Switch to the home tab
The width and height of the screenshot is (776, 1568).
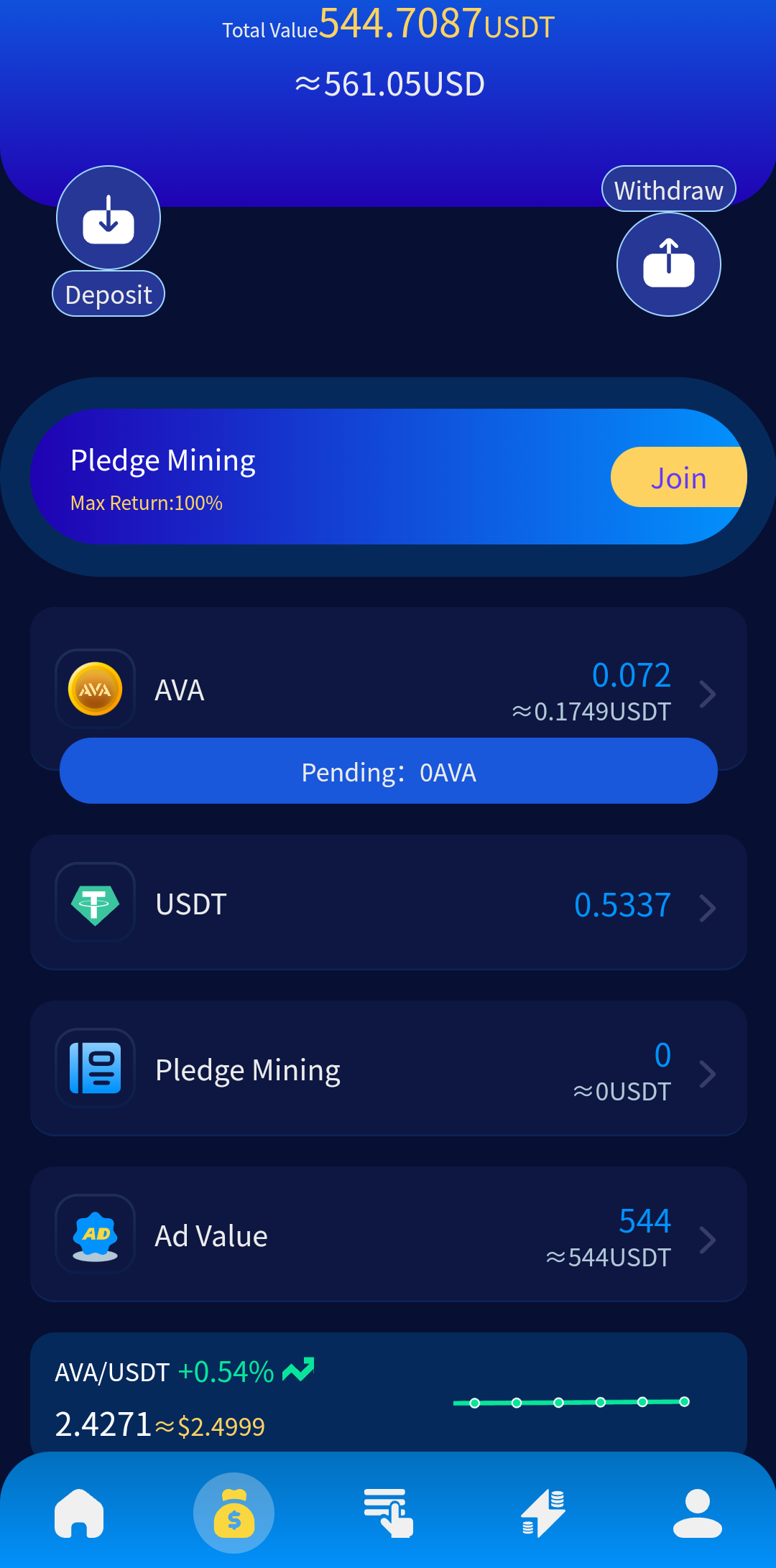click(79, 1513)
